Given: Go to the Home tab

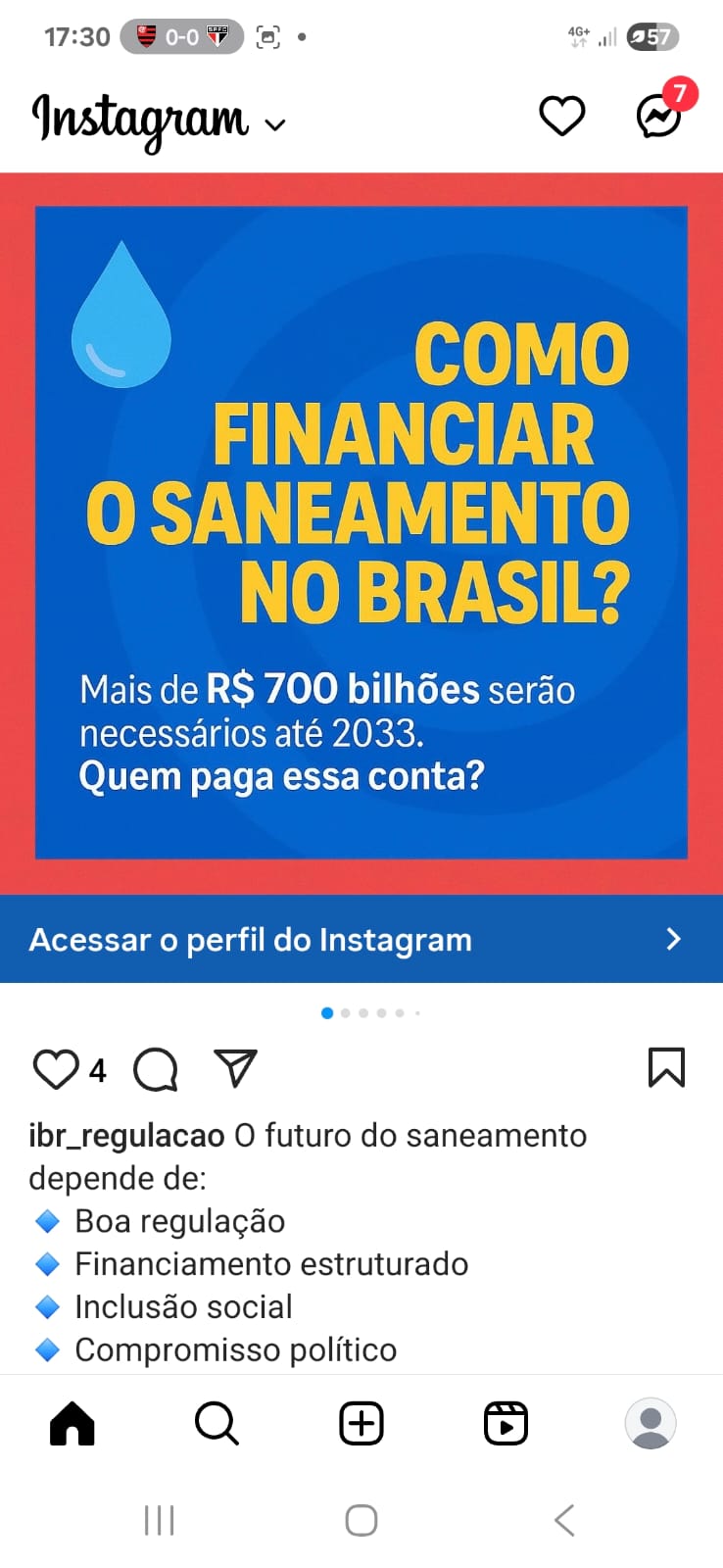Looking at the screenshot, I should (x=72, y=1423).
